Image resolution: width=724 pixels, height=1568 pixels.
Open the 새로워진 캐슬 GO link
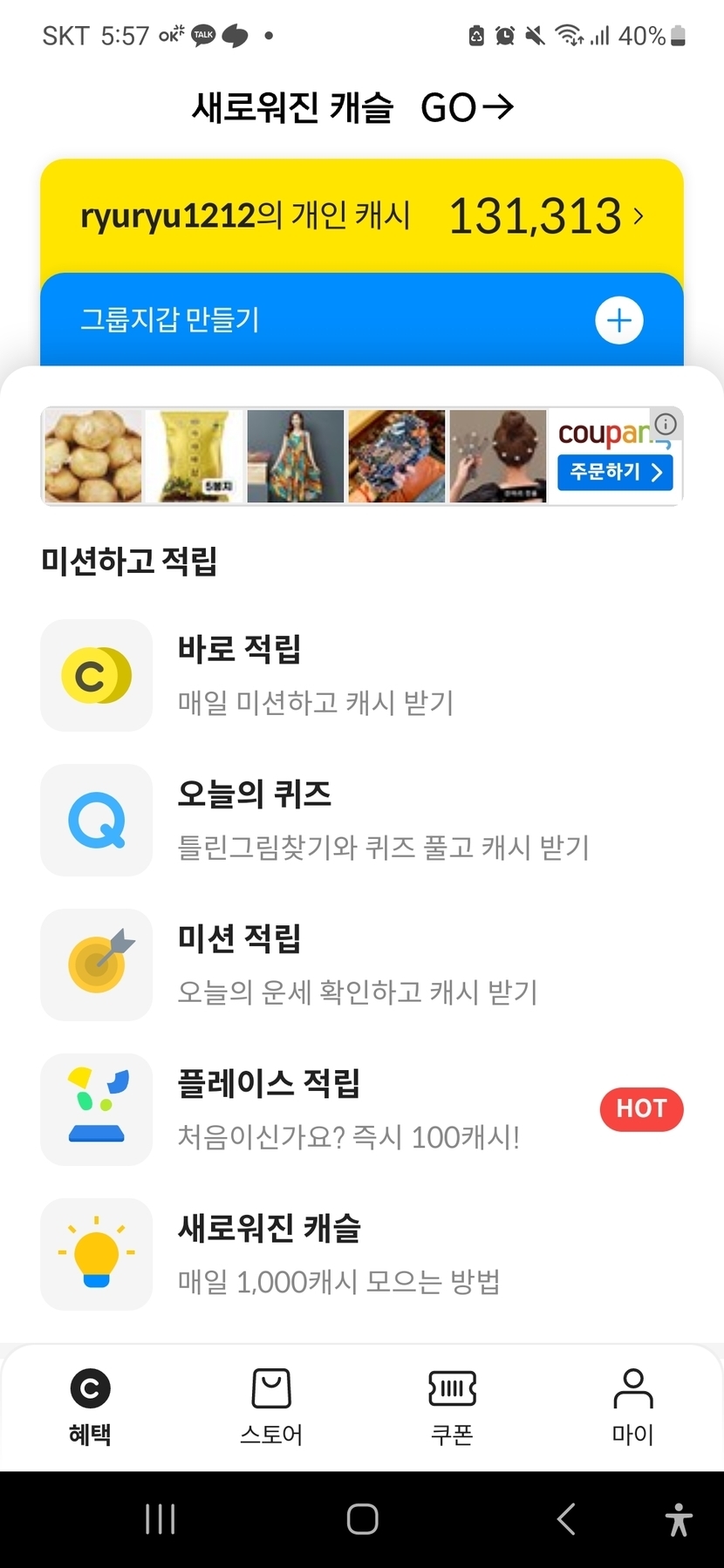tap(353, 108)
